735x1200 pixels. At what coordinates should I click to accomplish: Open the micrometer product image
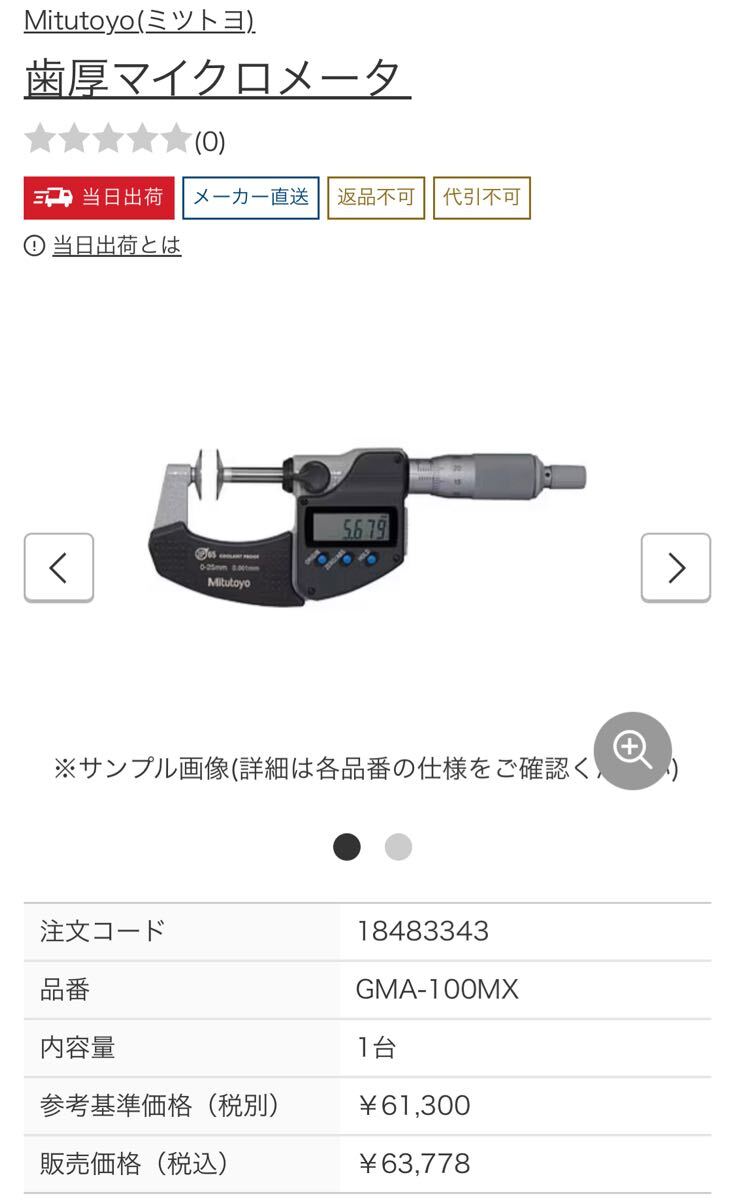click(367, 525)
